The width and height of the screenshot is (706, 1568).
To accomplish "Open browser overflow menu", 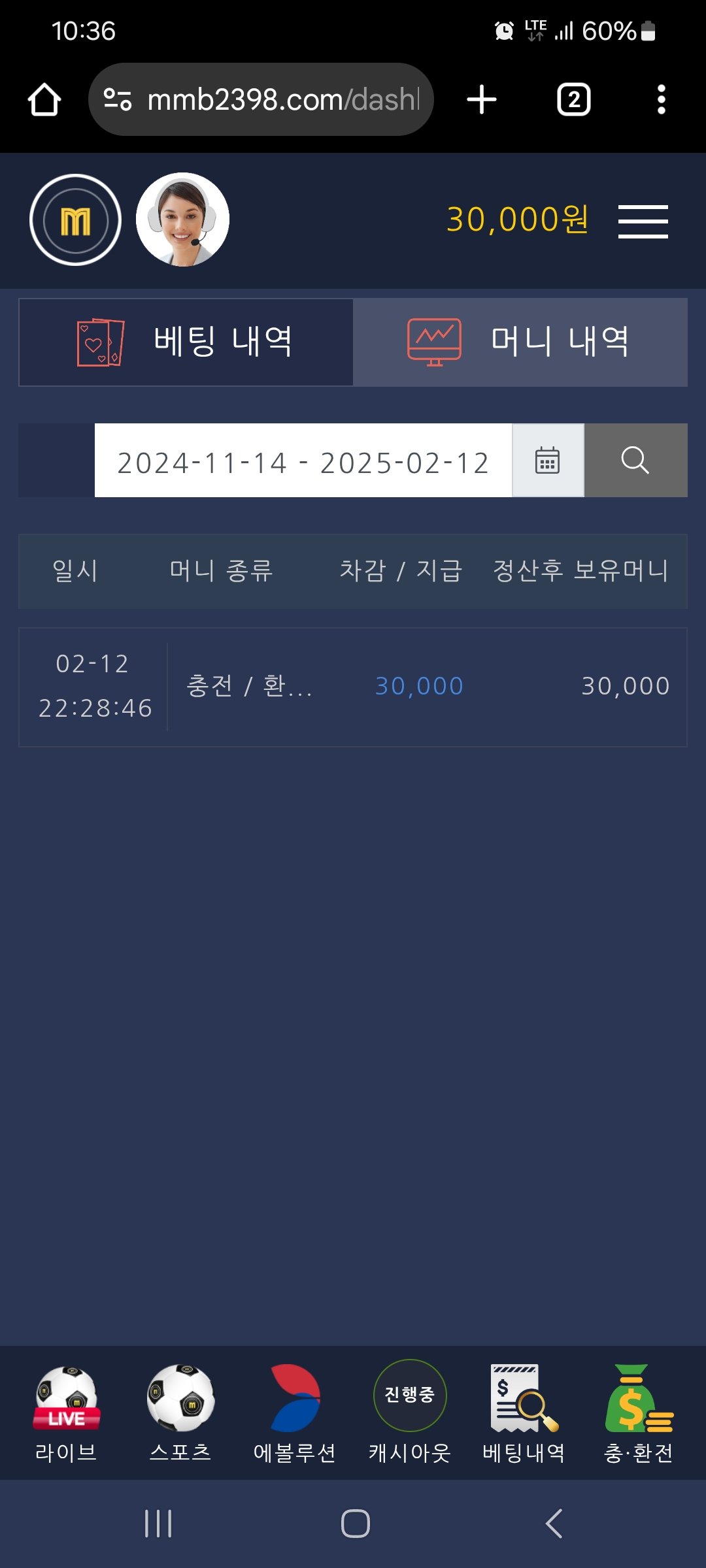I will [x=661, y=100].
